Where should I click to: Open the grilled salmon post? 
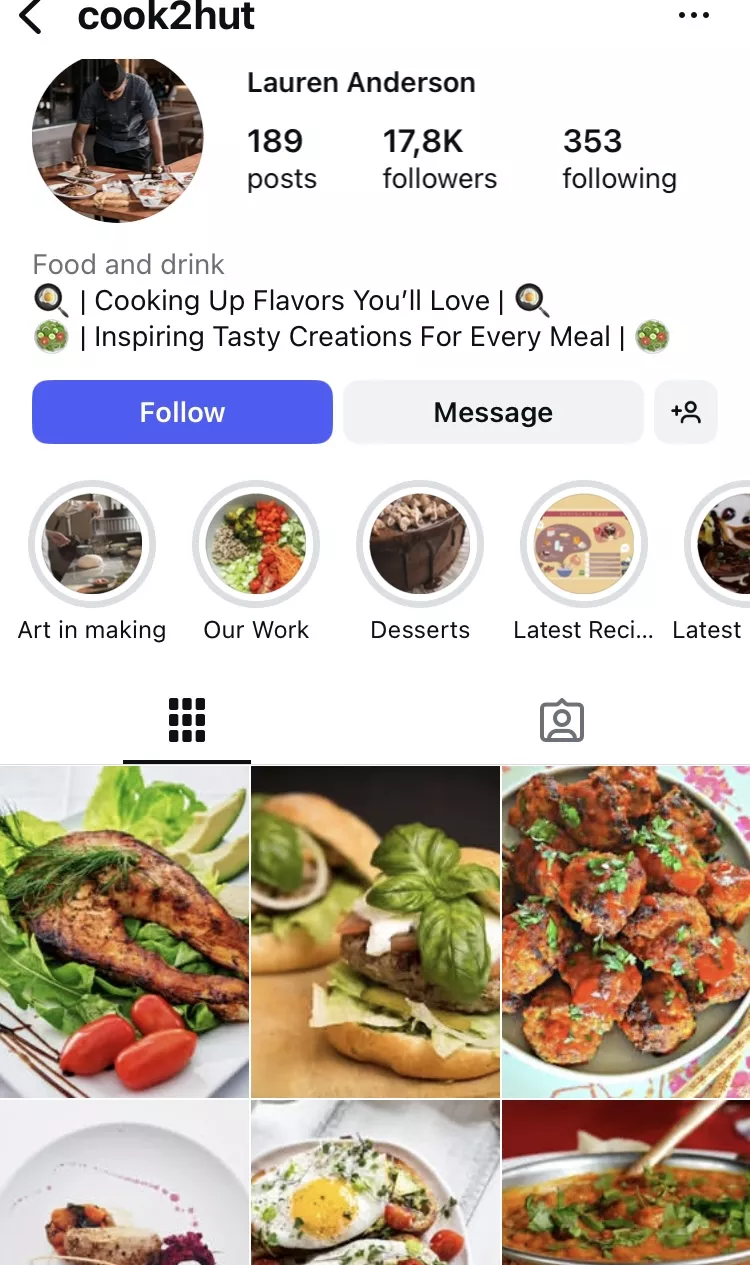coord(124,932)
